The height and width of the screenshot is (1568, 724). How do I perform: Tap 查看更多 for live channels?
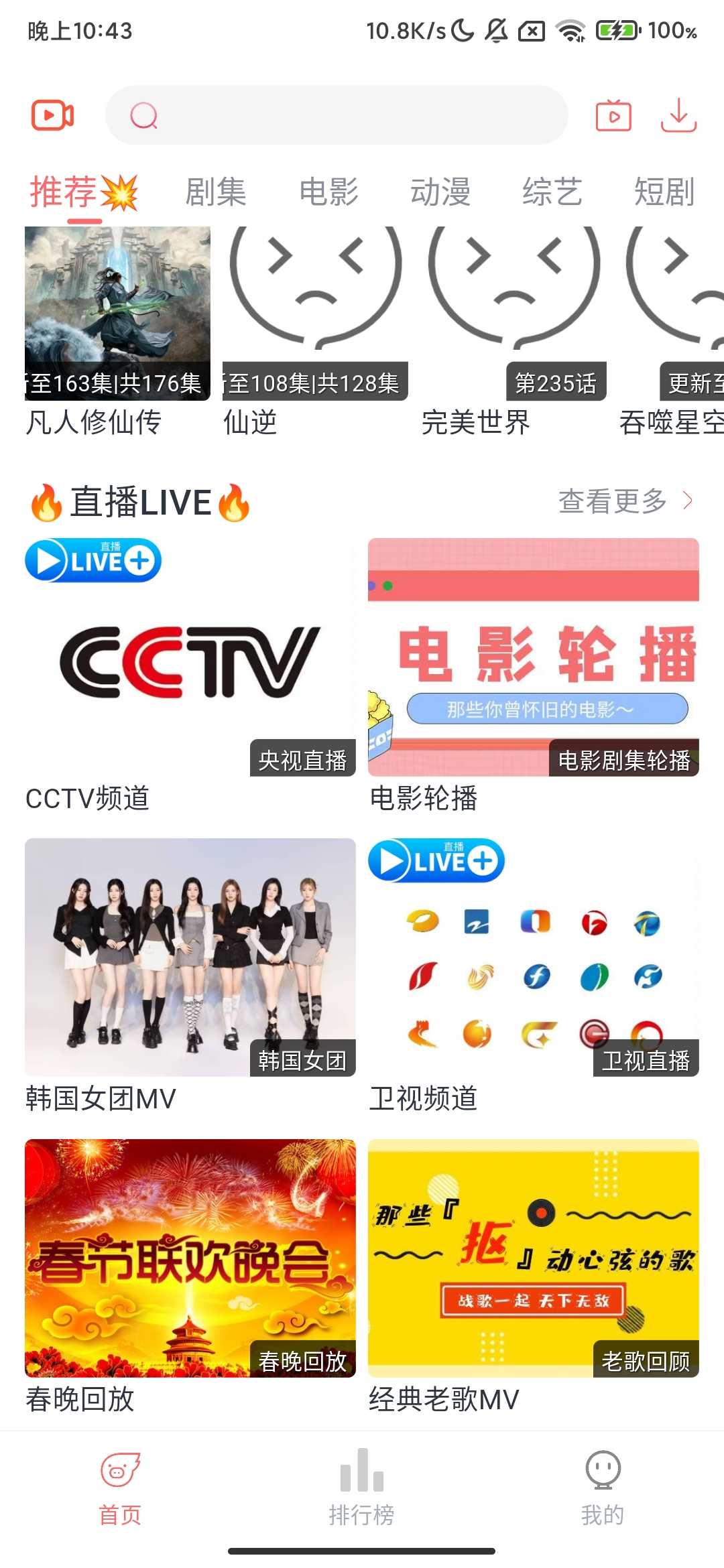(x=625, y=501)
